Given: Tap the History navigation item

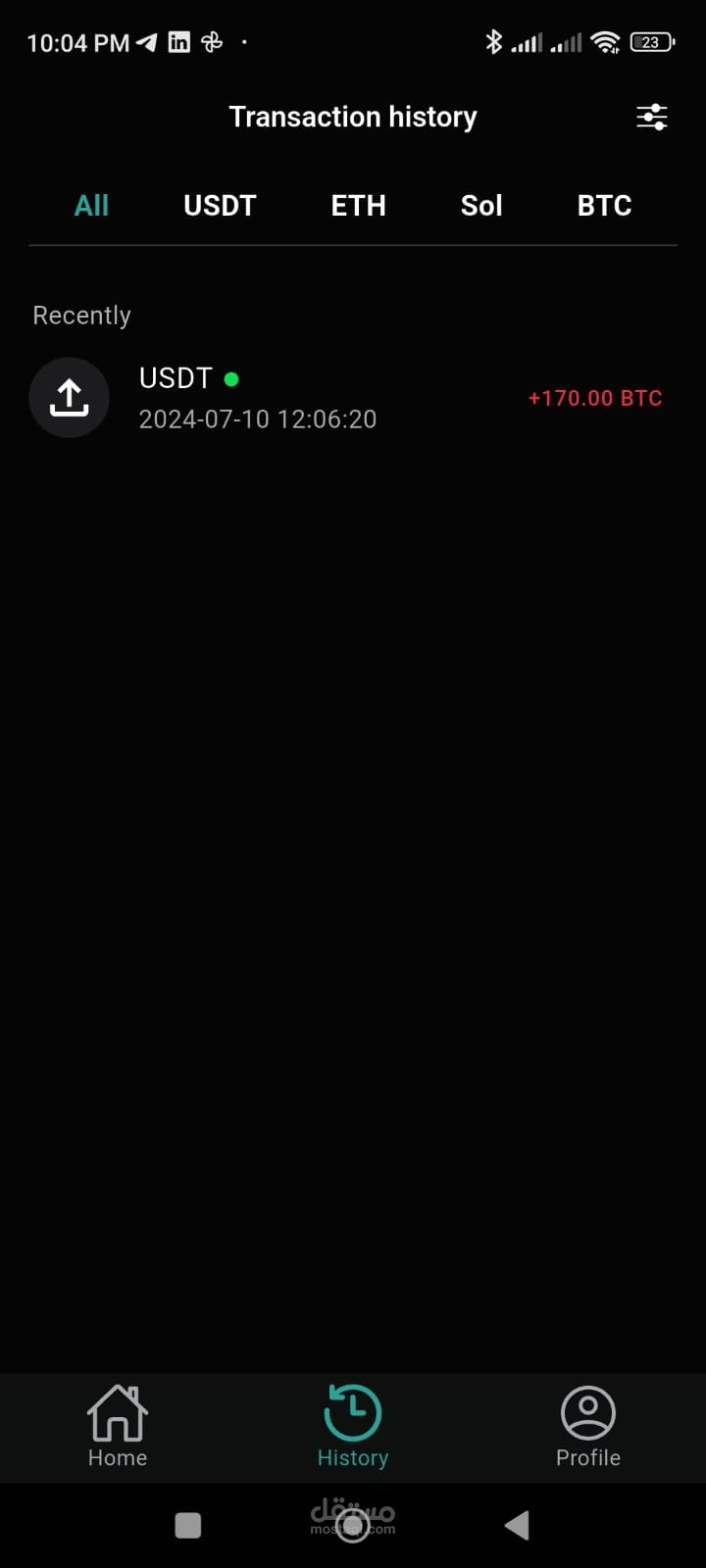Looking at the screenshot, I should (353, 1427).
